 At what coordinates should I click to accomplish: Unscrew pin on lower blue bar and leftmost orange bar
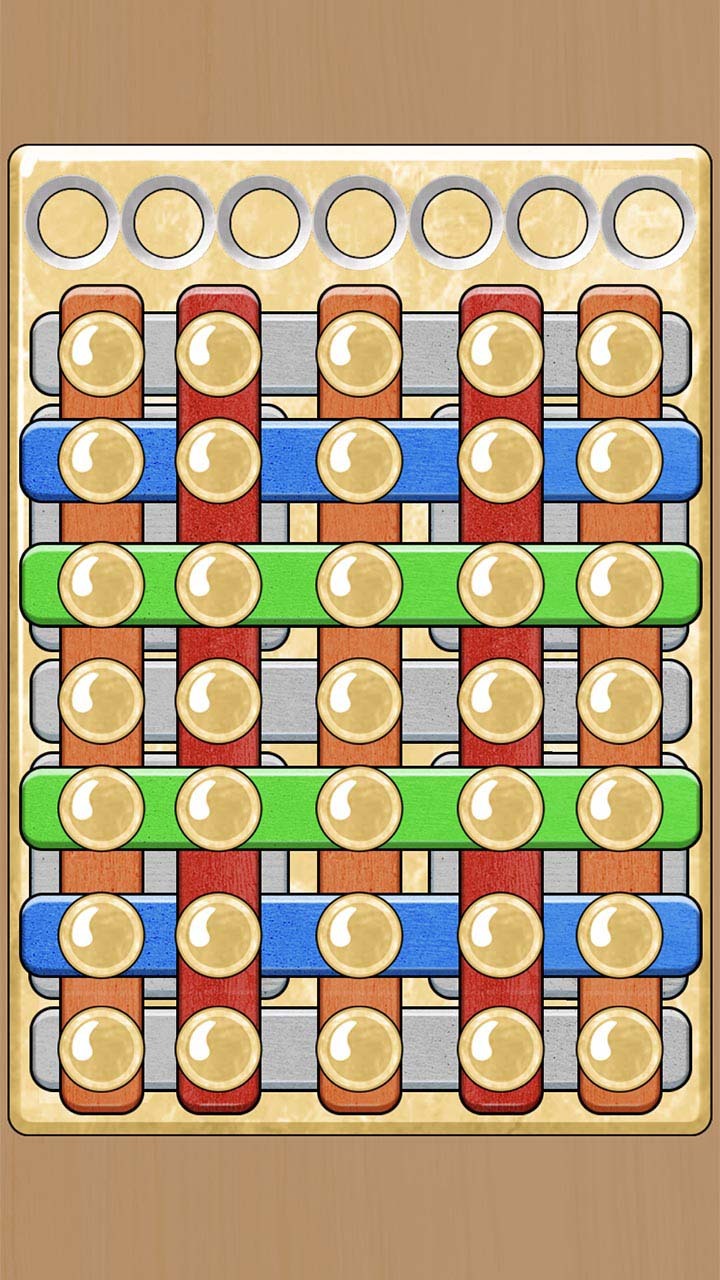101,934
